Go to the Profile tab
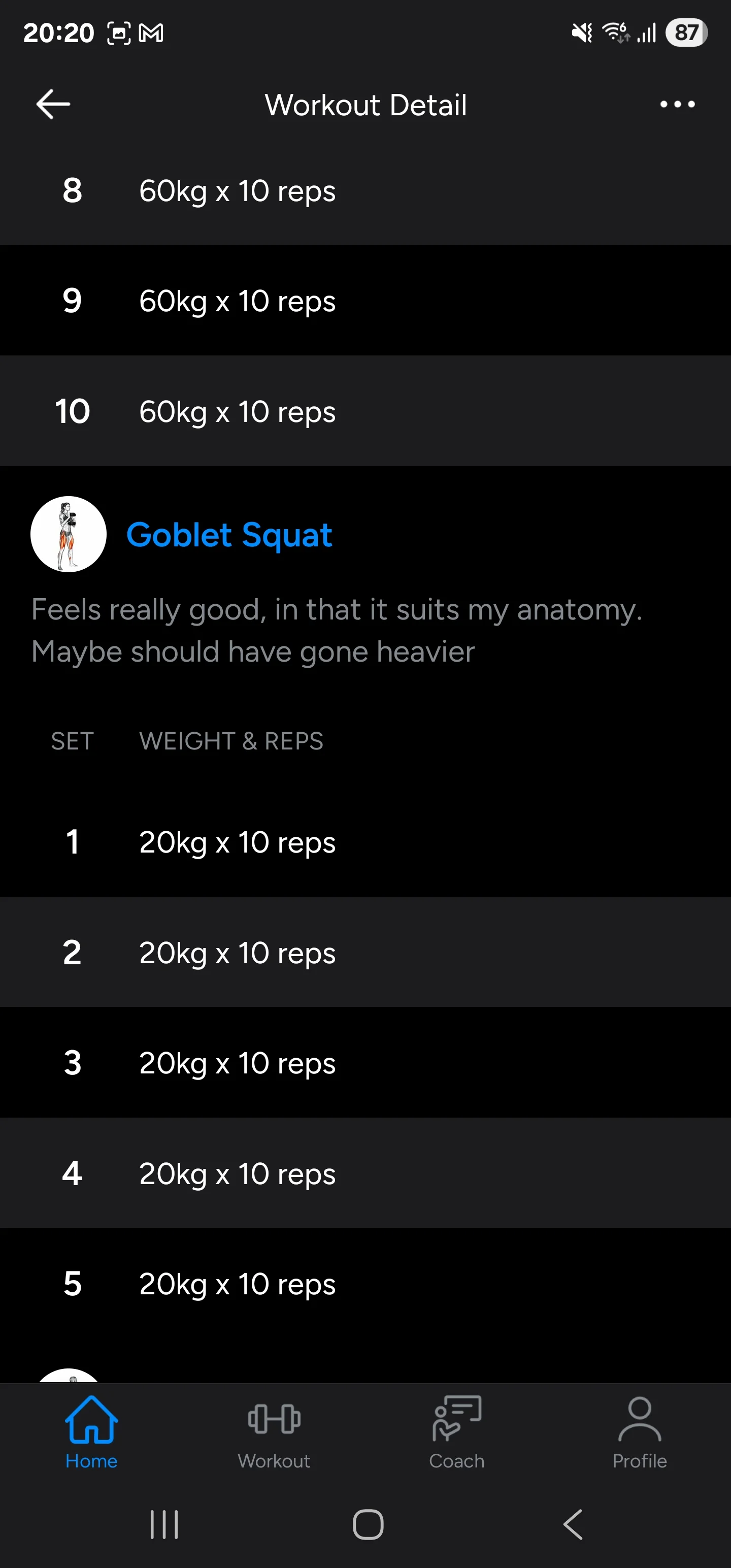This screenshot has height=1568, width=731. click(x=639, y=1434)
